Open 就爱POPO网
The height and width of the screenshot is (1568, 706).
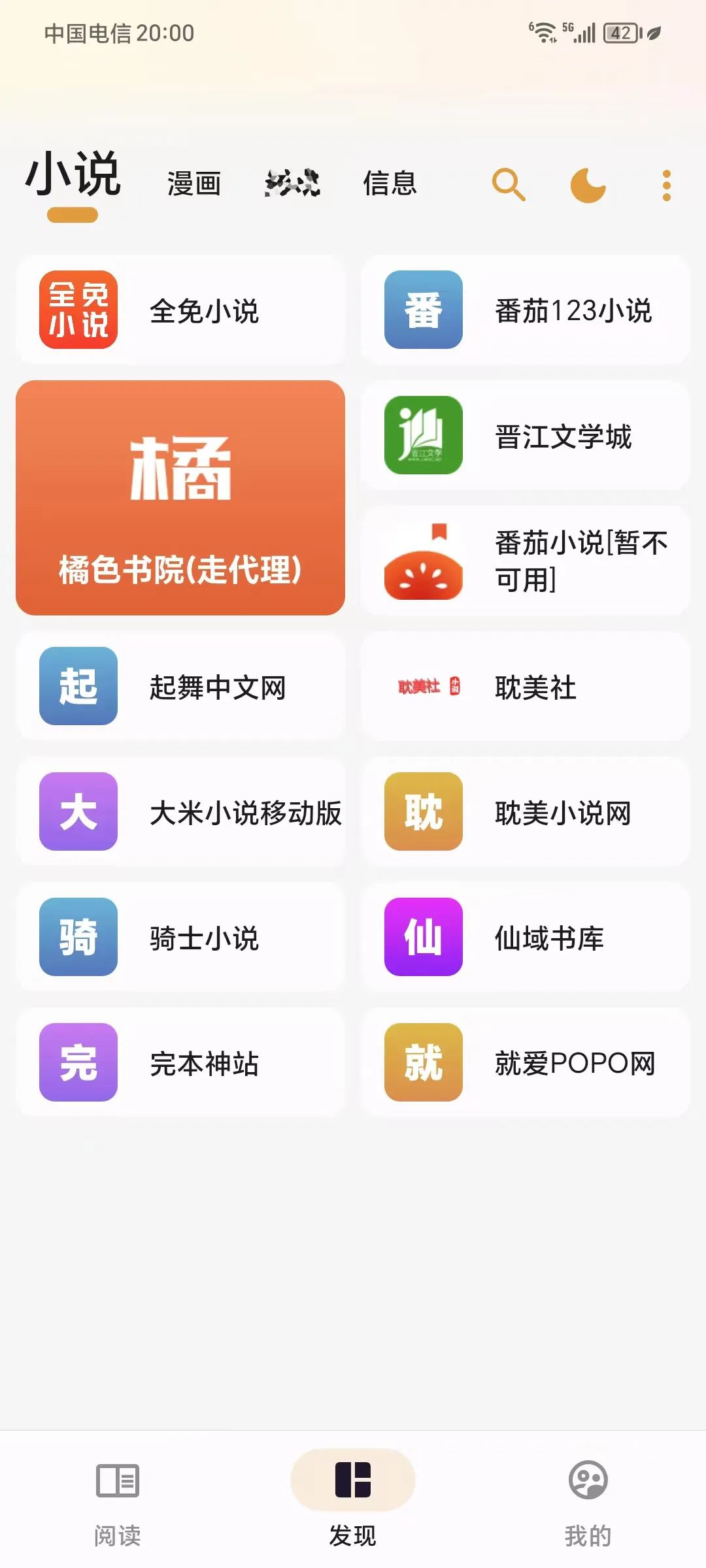[526, 1063]
